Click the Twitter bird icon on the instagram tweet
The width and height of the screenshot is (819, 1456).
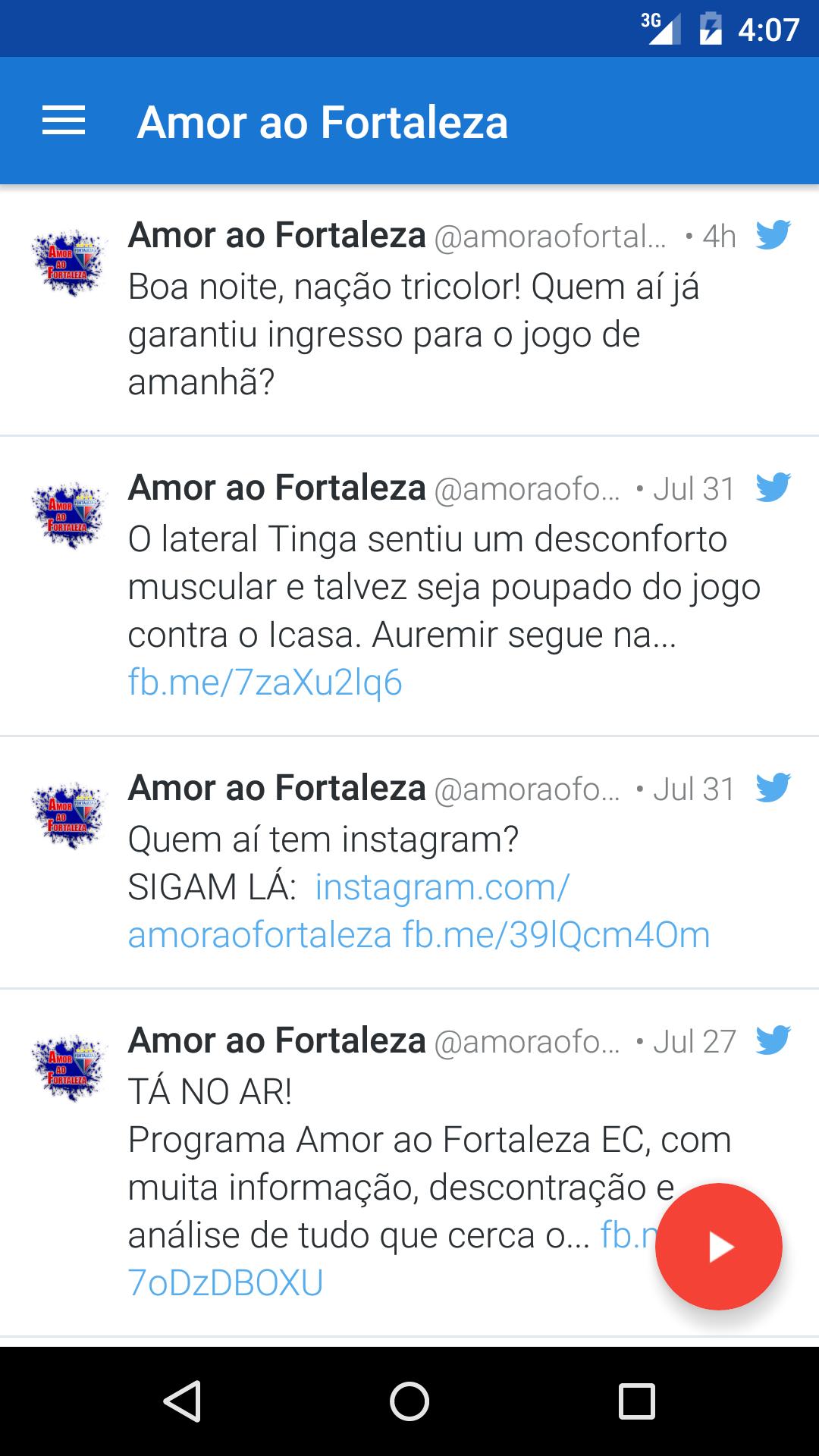pyautogui.click(x=773, y=789)
